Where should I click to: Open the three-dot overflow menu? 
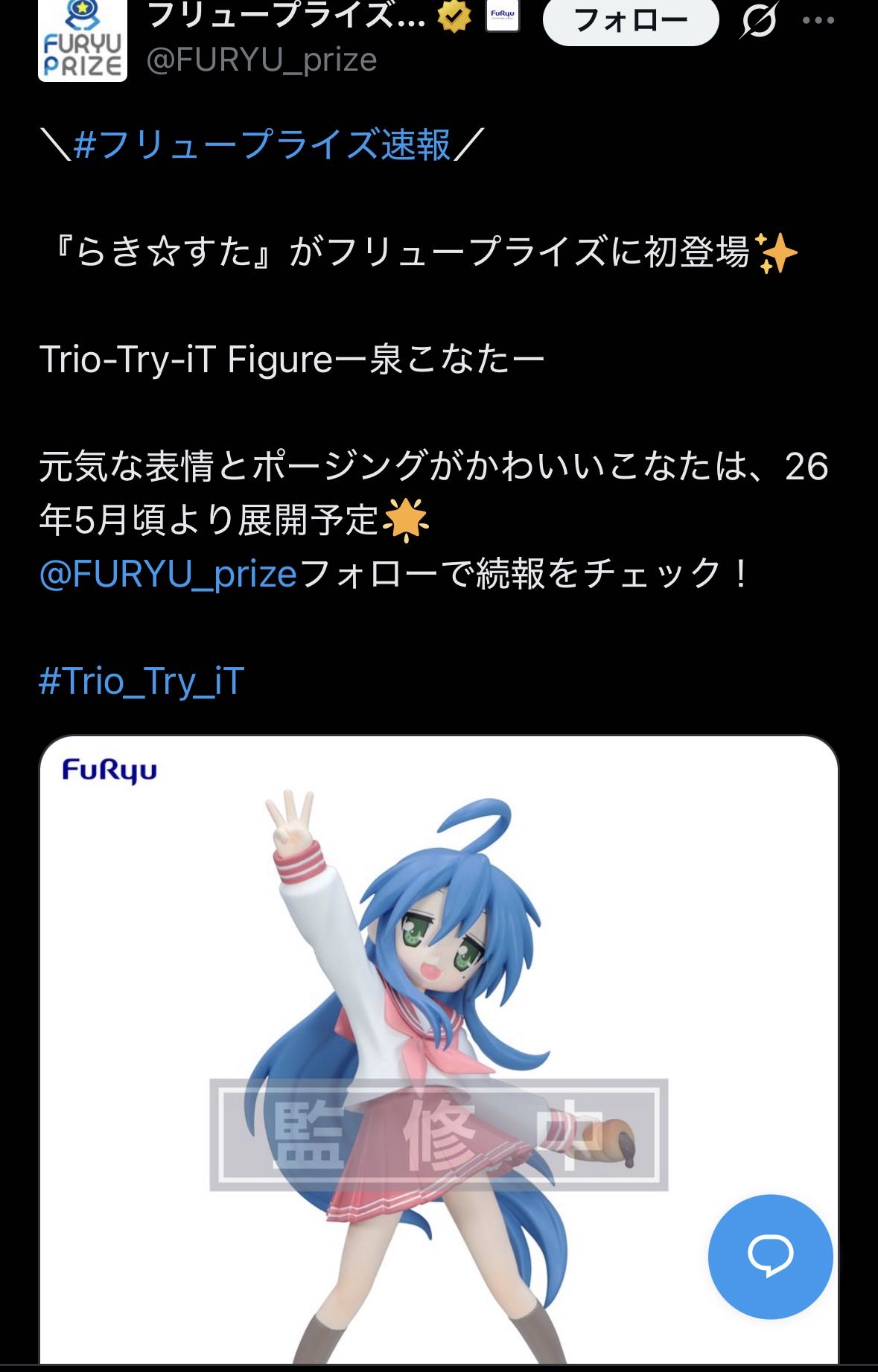pos(818,20)
